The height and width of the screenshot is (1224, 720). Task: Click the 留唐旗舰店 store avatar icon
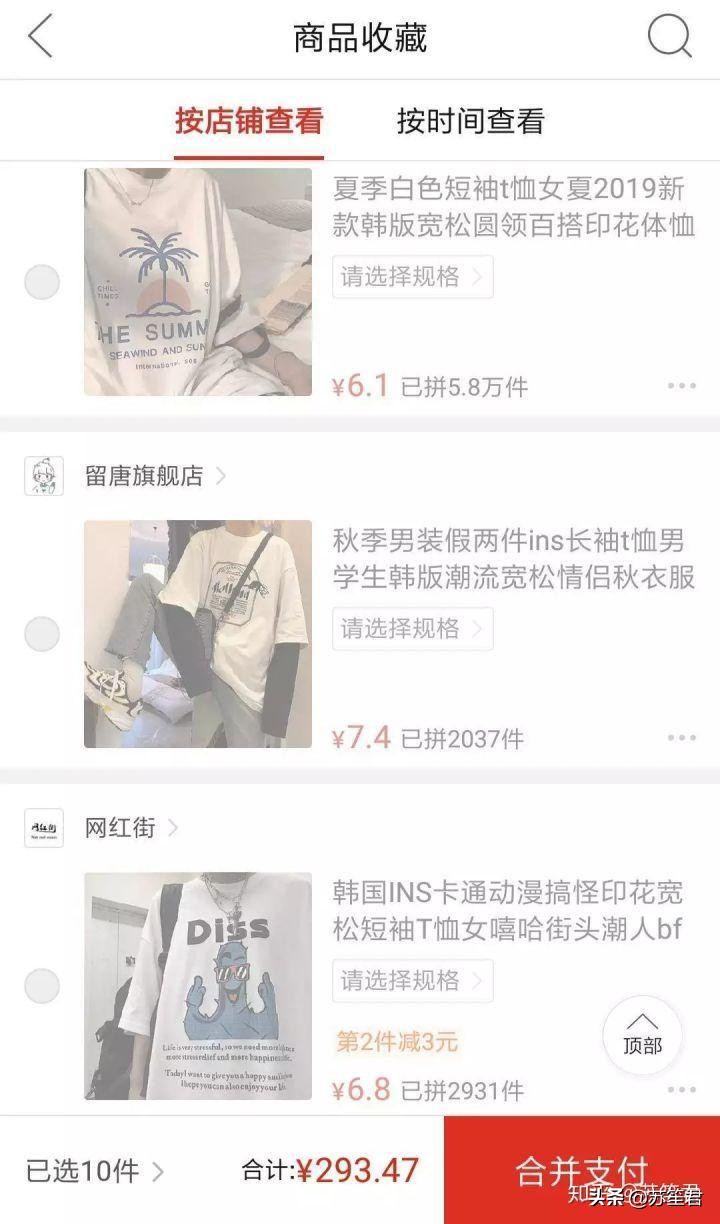coord(44,477)
